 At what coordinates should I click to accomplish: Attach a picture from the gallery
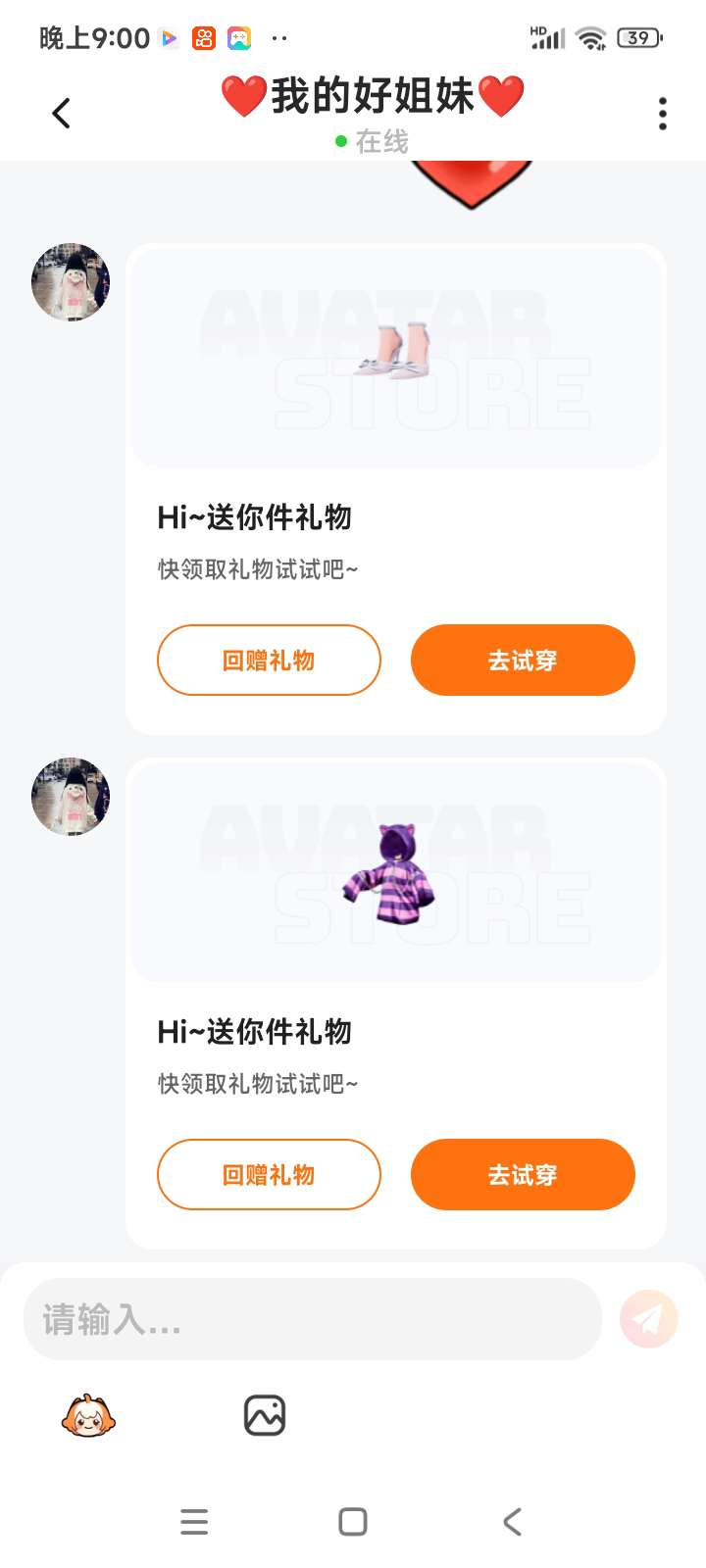(x=265, y=1415)
